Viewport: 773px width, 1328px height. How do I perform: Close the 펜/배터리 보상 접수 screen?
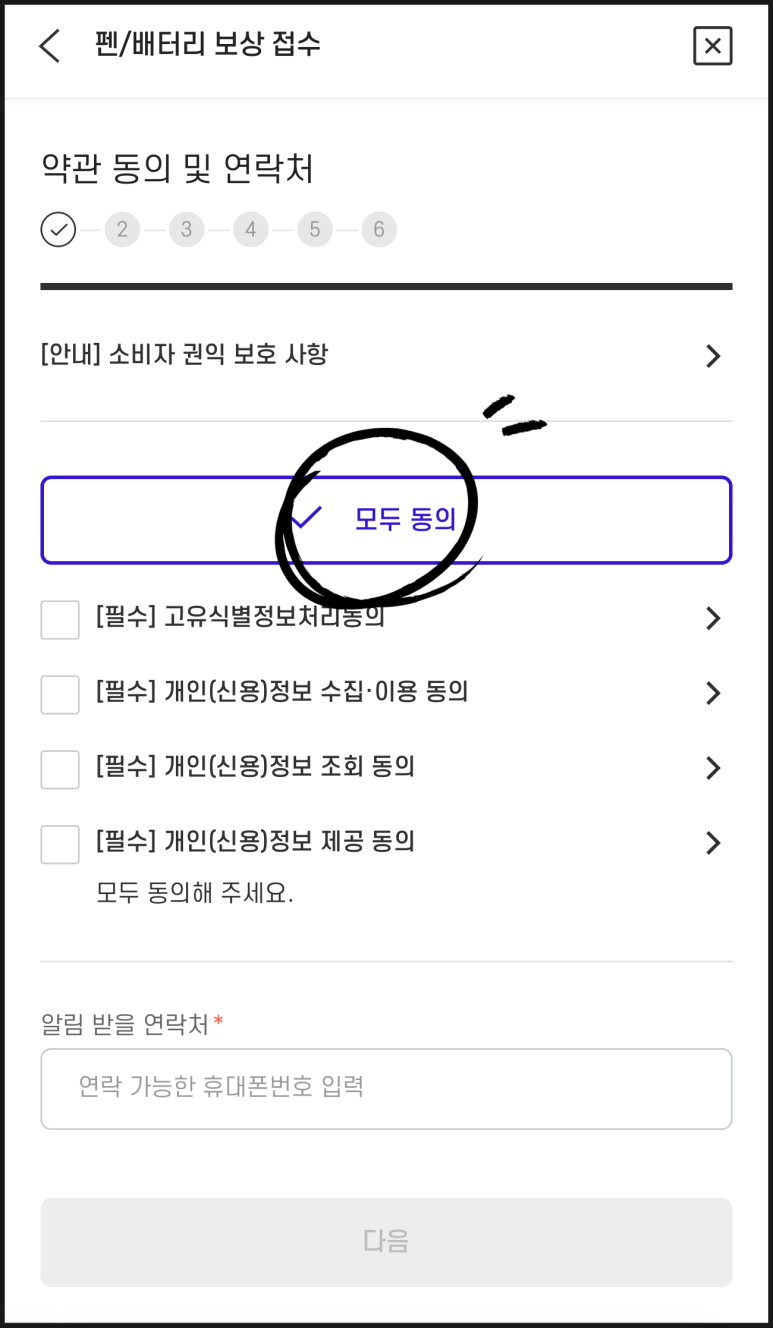click(712, 46)
